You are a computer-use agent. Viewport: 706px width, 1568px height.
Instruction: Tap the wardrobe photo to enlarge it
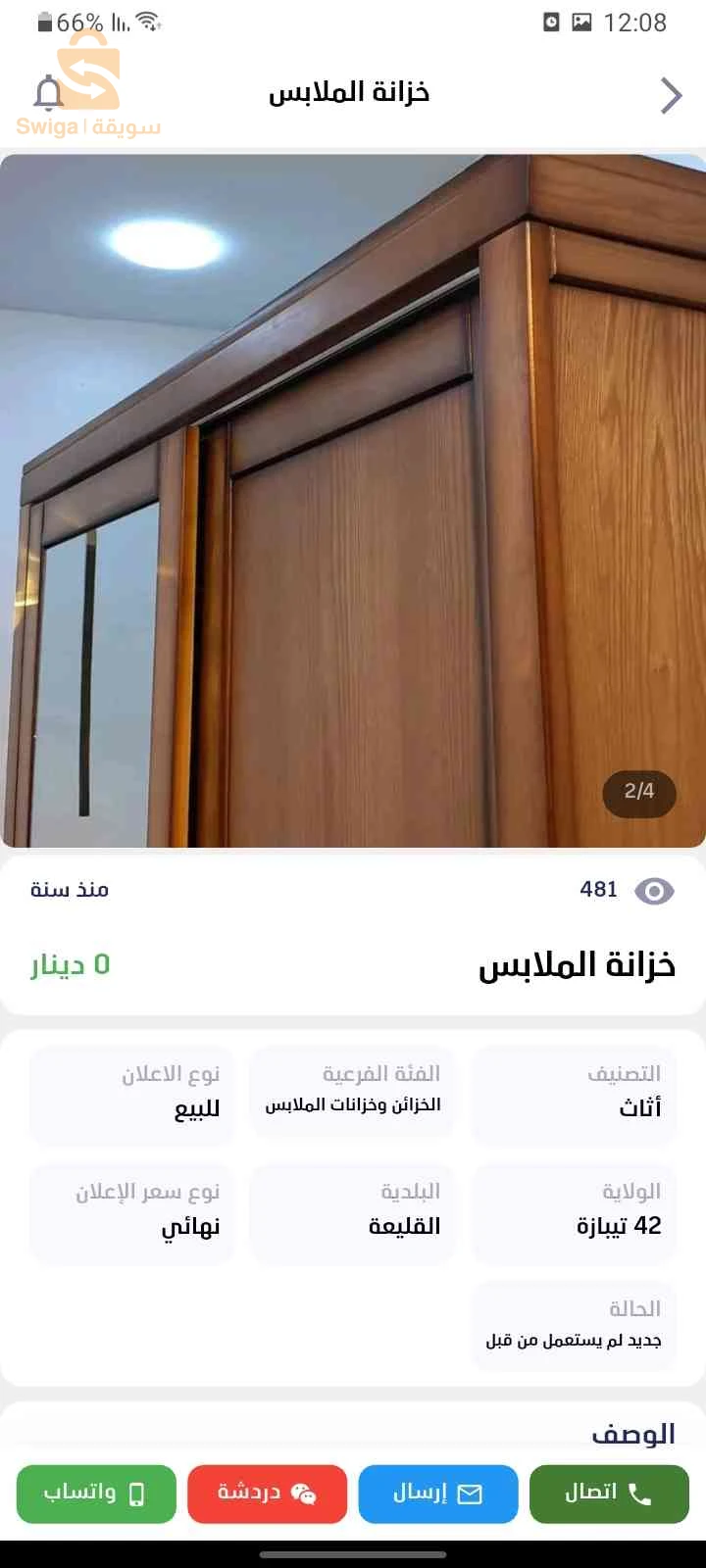pyautogui.click(x=353, y=500)
